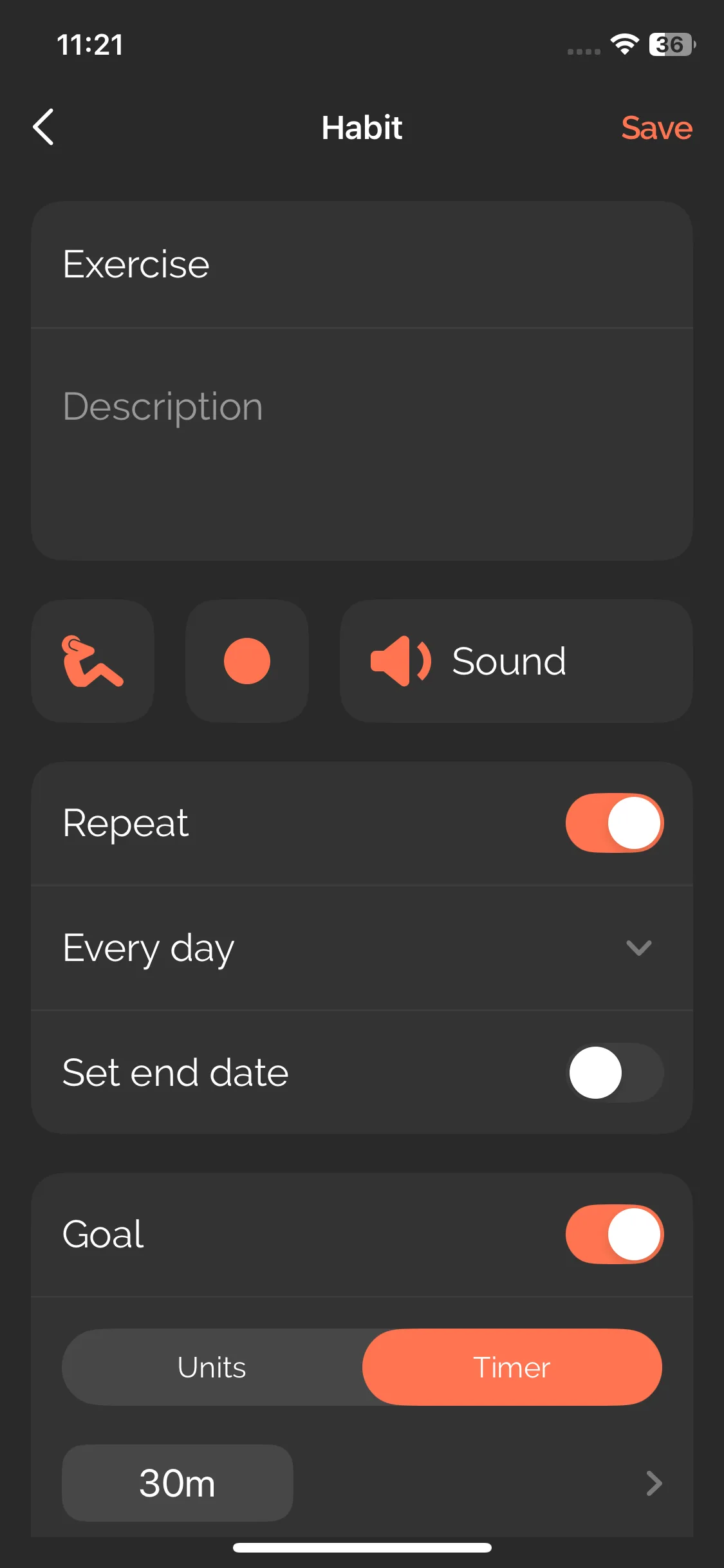Switch to the Units goal type
The height and width of the screenshot is (1568, 724).
pos(212,1367)
